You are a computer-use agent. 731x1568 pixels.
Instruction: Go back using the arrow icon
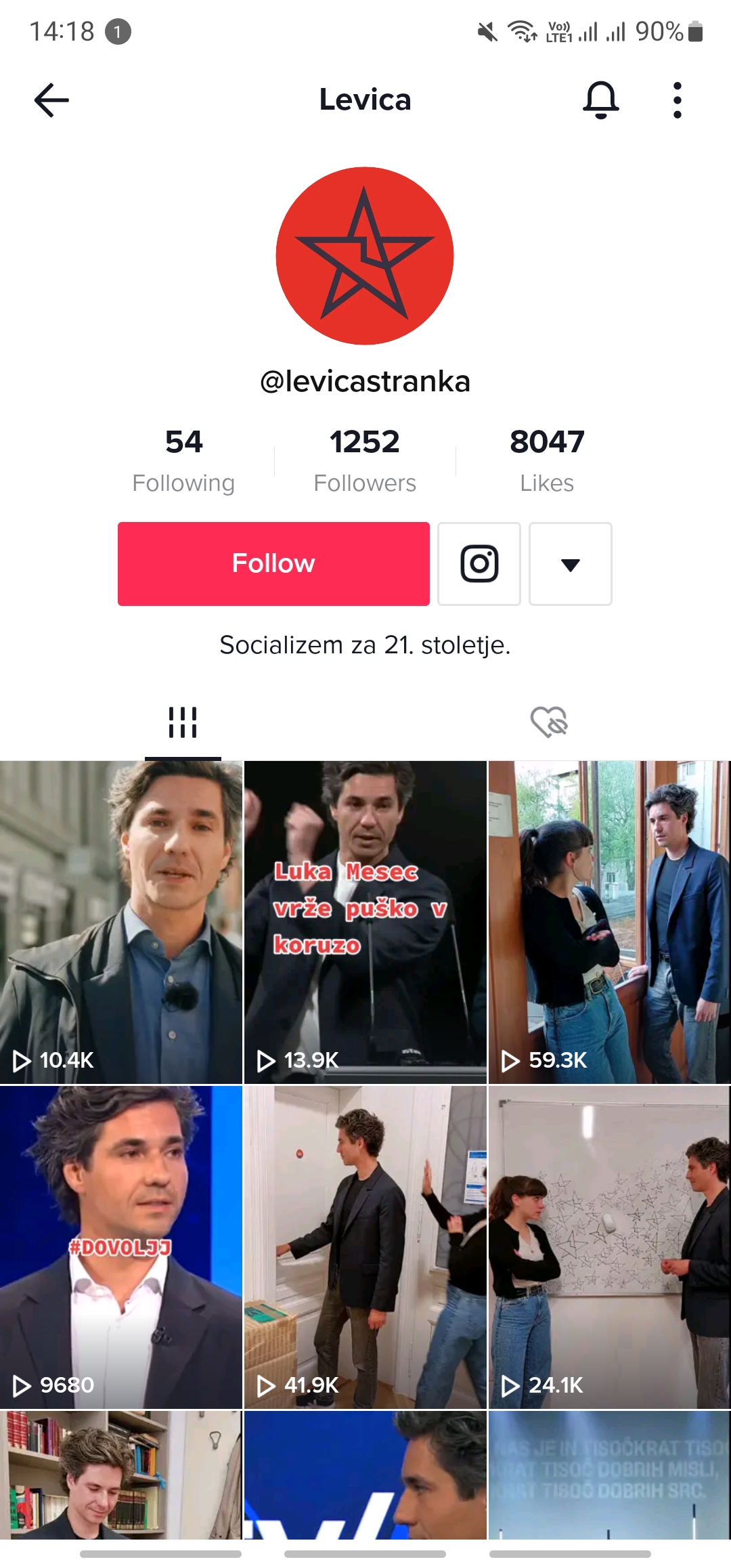51,100
